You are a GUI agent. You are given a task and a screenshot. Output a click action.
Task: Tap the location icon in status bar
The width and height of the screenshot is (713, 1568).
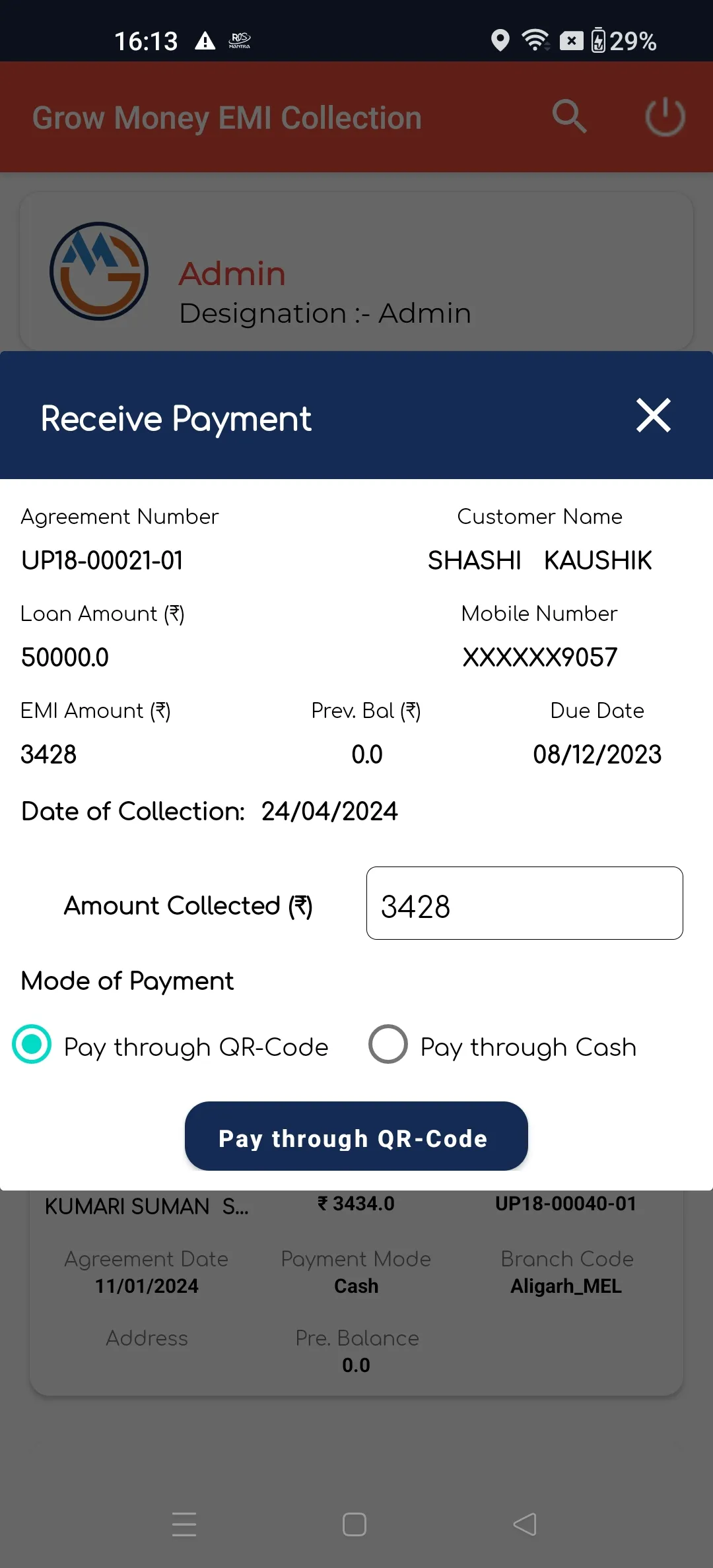[500, 41]
